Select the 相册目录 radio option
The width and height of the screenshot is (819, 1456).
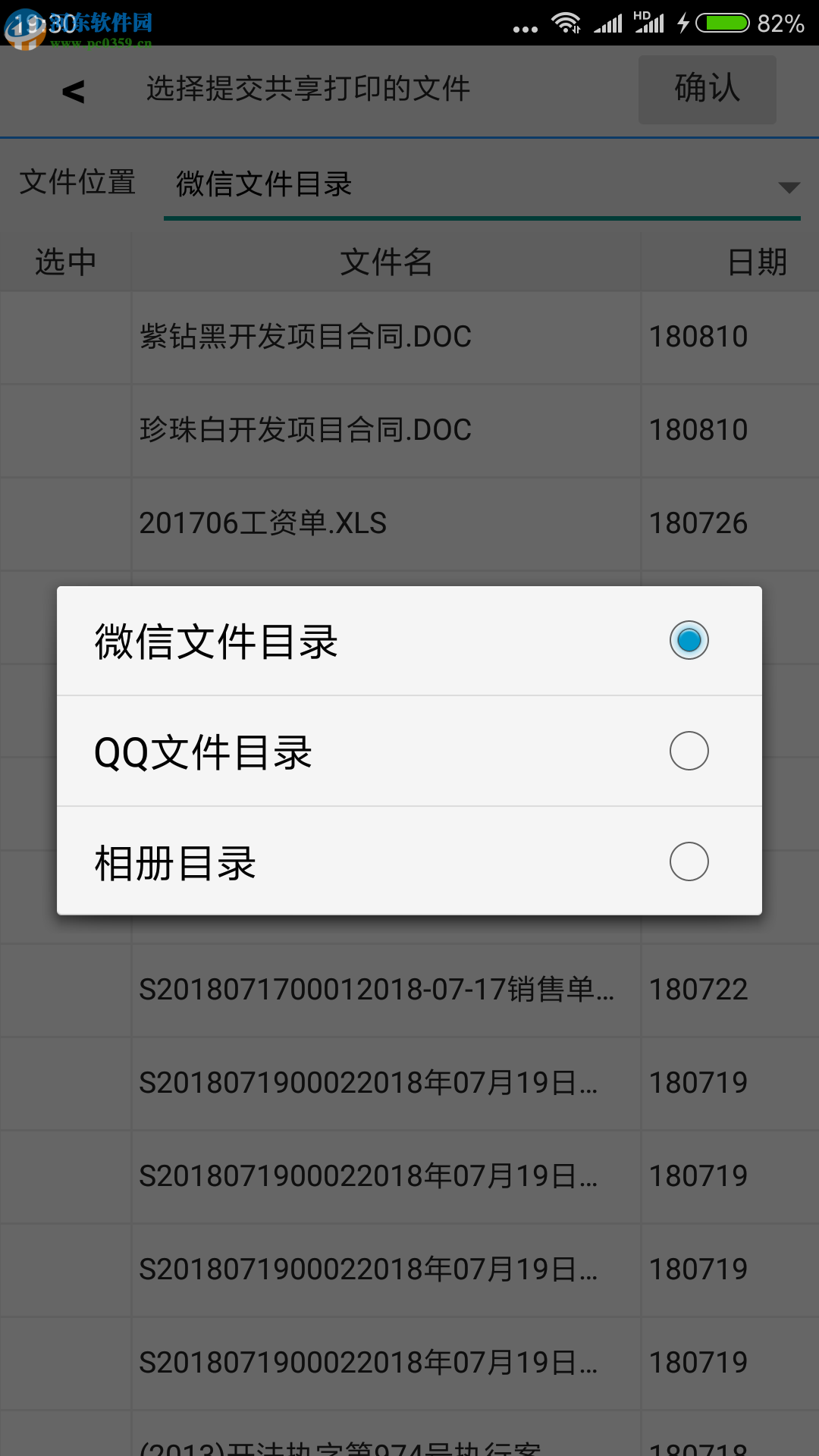coord(687,861)
